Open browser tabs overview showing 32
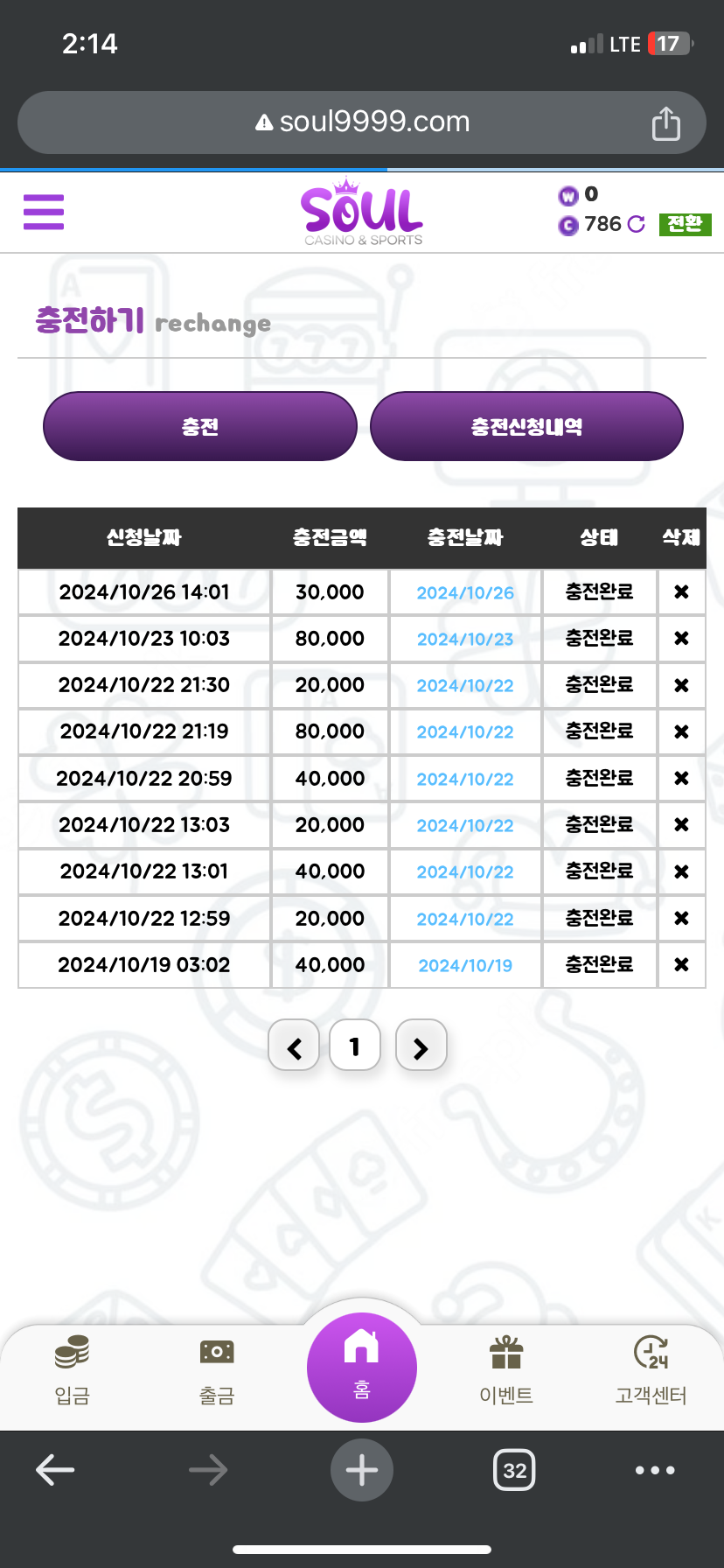The image size is (724, 1568). click(x=515, y=1470)
